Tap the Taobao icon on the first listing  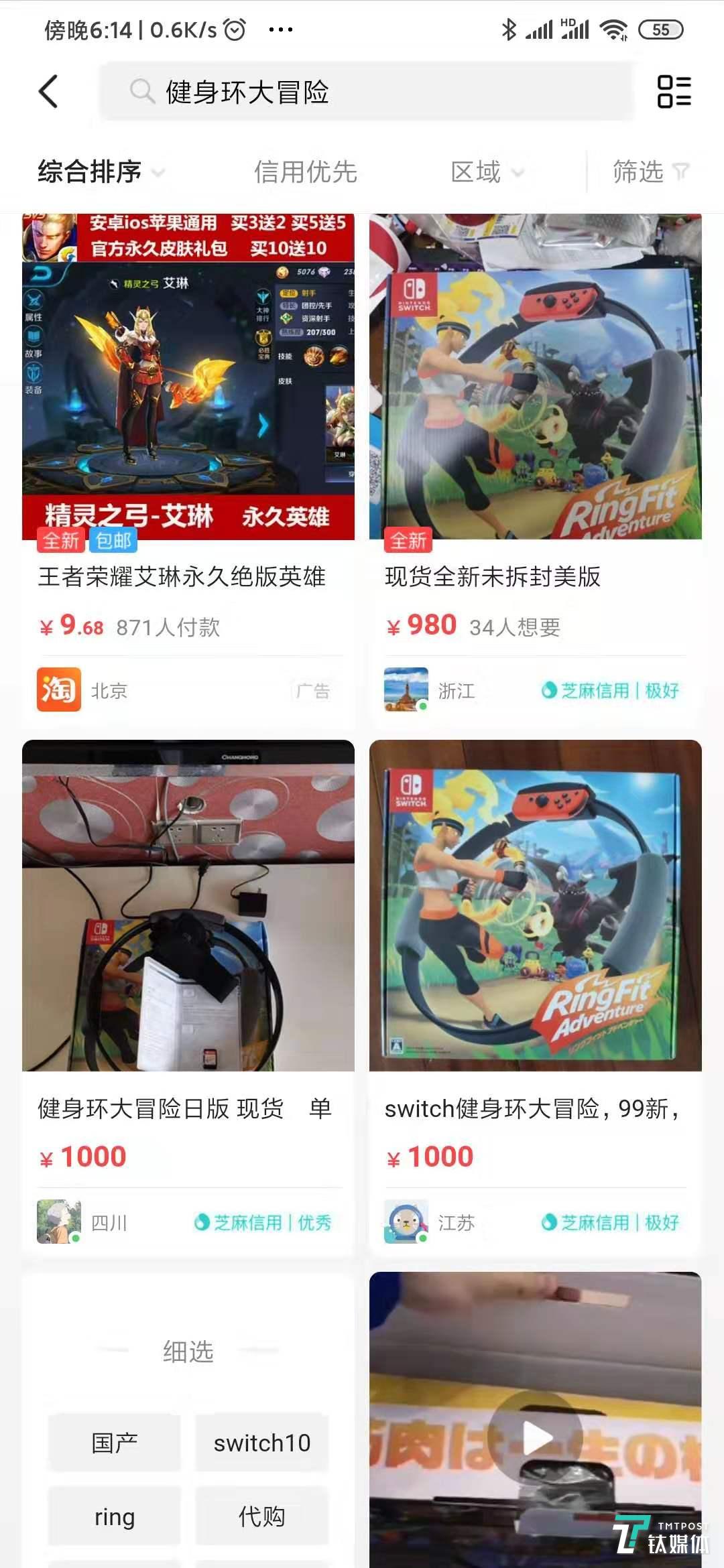pyautogui.click(x=59, y=690)
